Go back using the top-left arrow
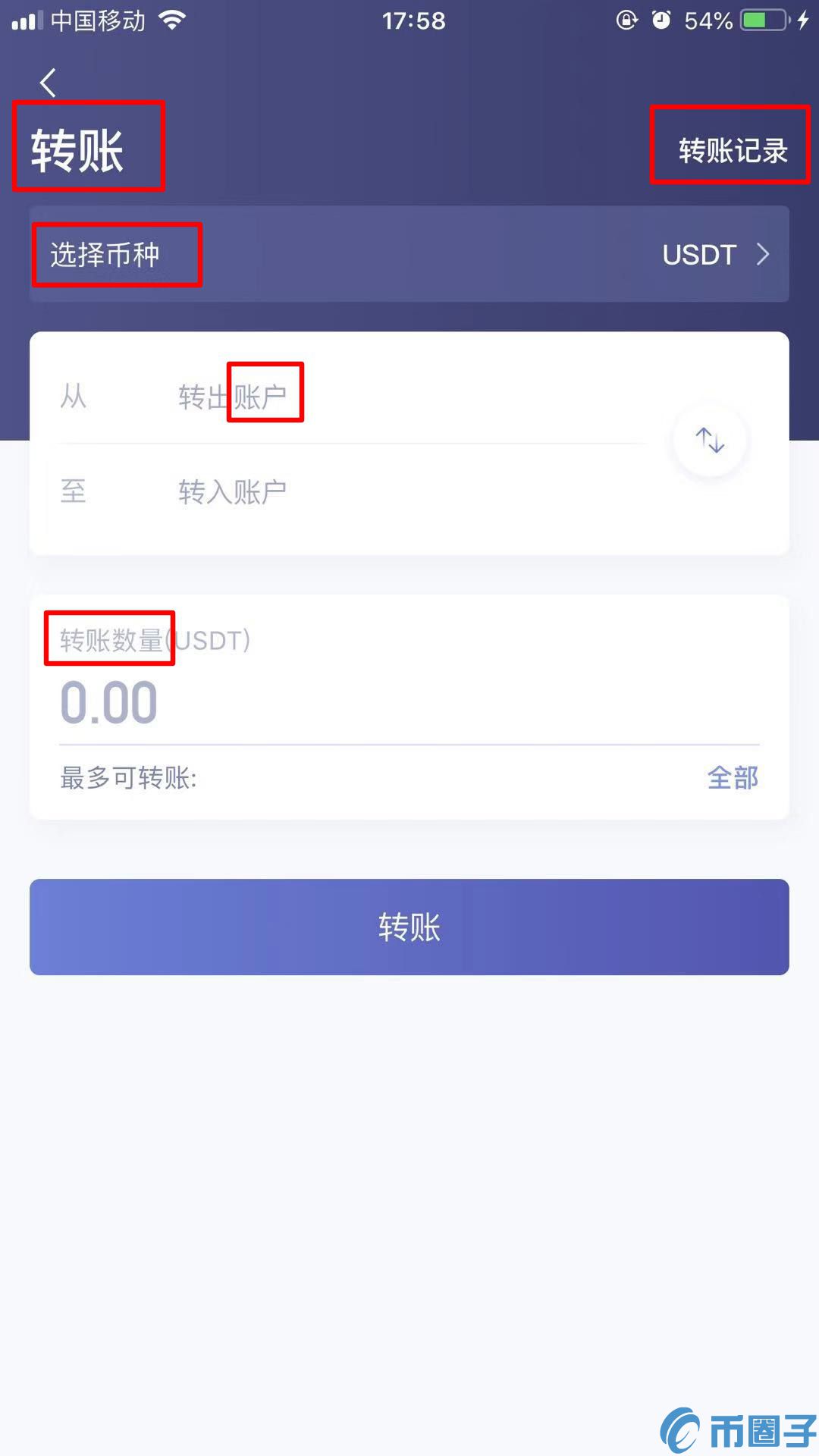The image size is (819, 1456). pos(49,83)
